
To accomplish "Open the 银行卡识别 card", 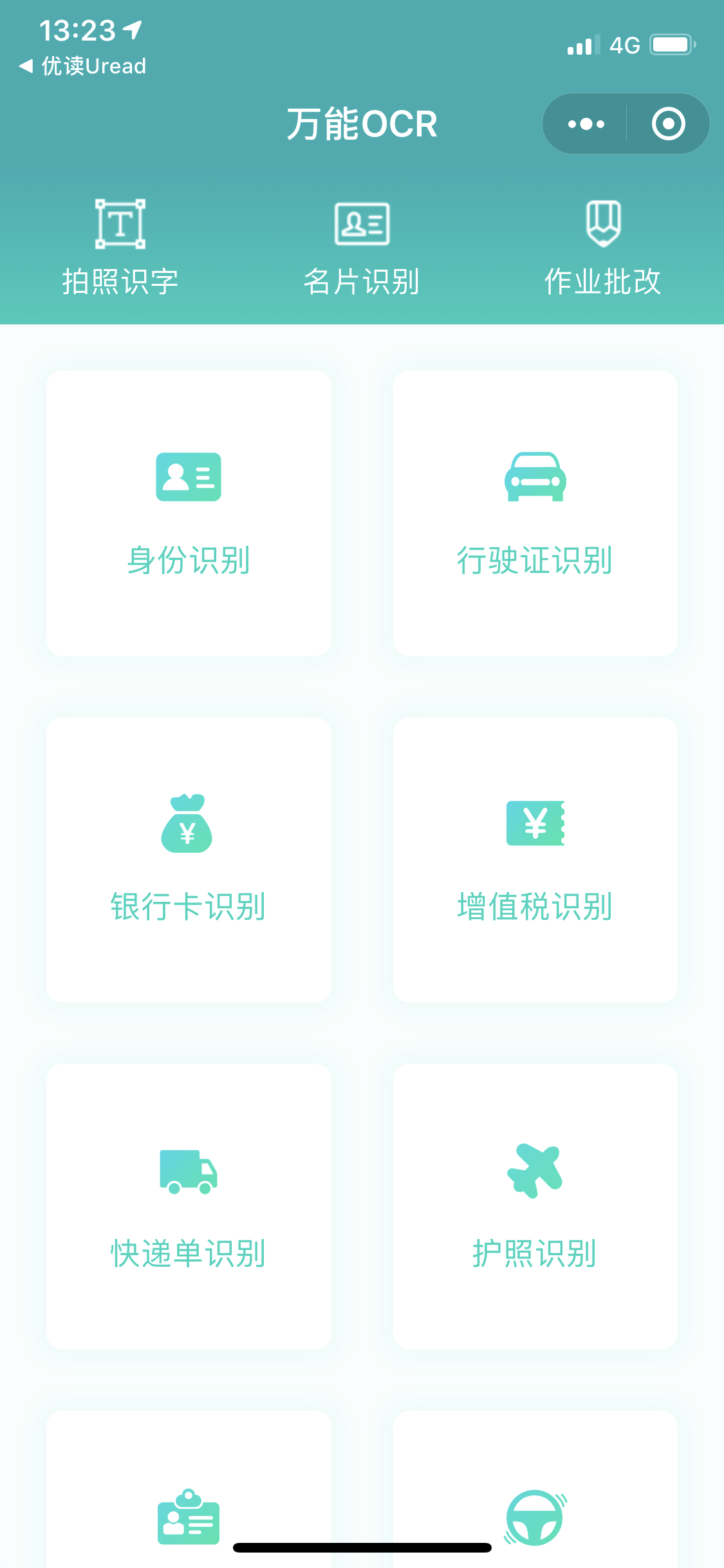I will tap(189, 860).
